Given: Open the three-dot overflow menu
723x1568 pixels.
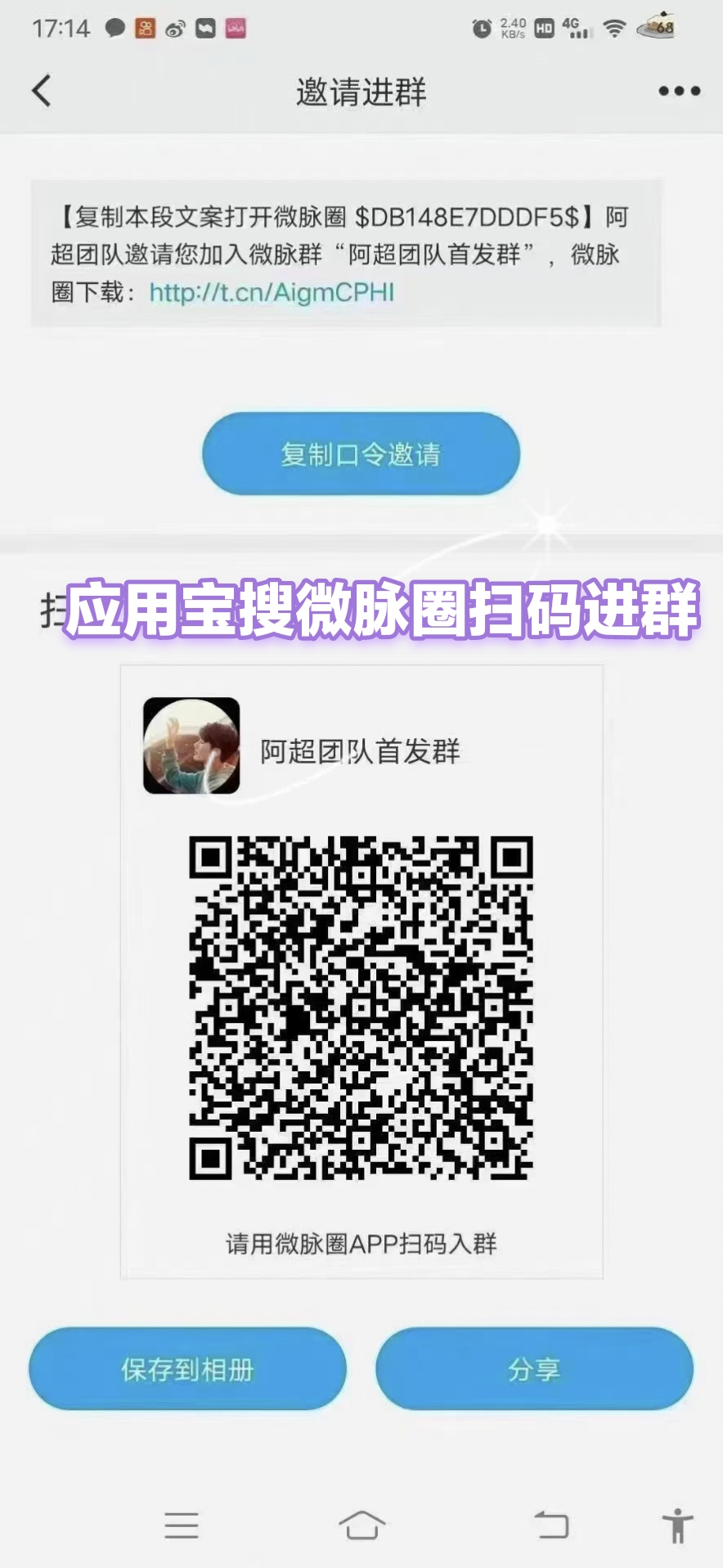Looking at the screenshot, I should click(x=679, y=92).
